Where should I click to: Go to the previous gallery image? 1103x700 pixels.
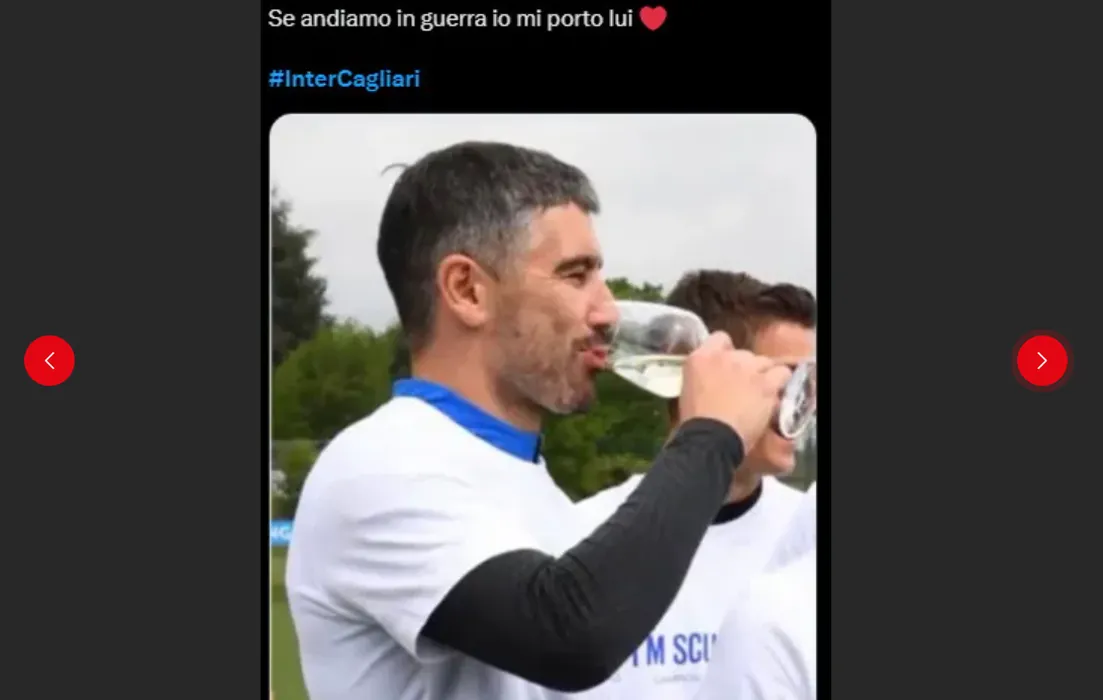pos(50,360)
